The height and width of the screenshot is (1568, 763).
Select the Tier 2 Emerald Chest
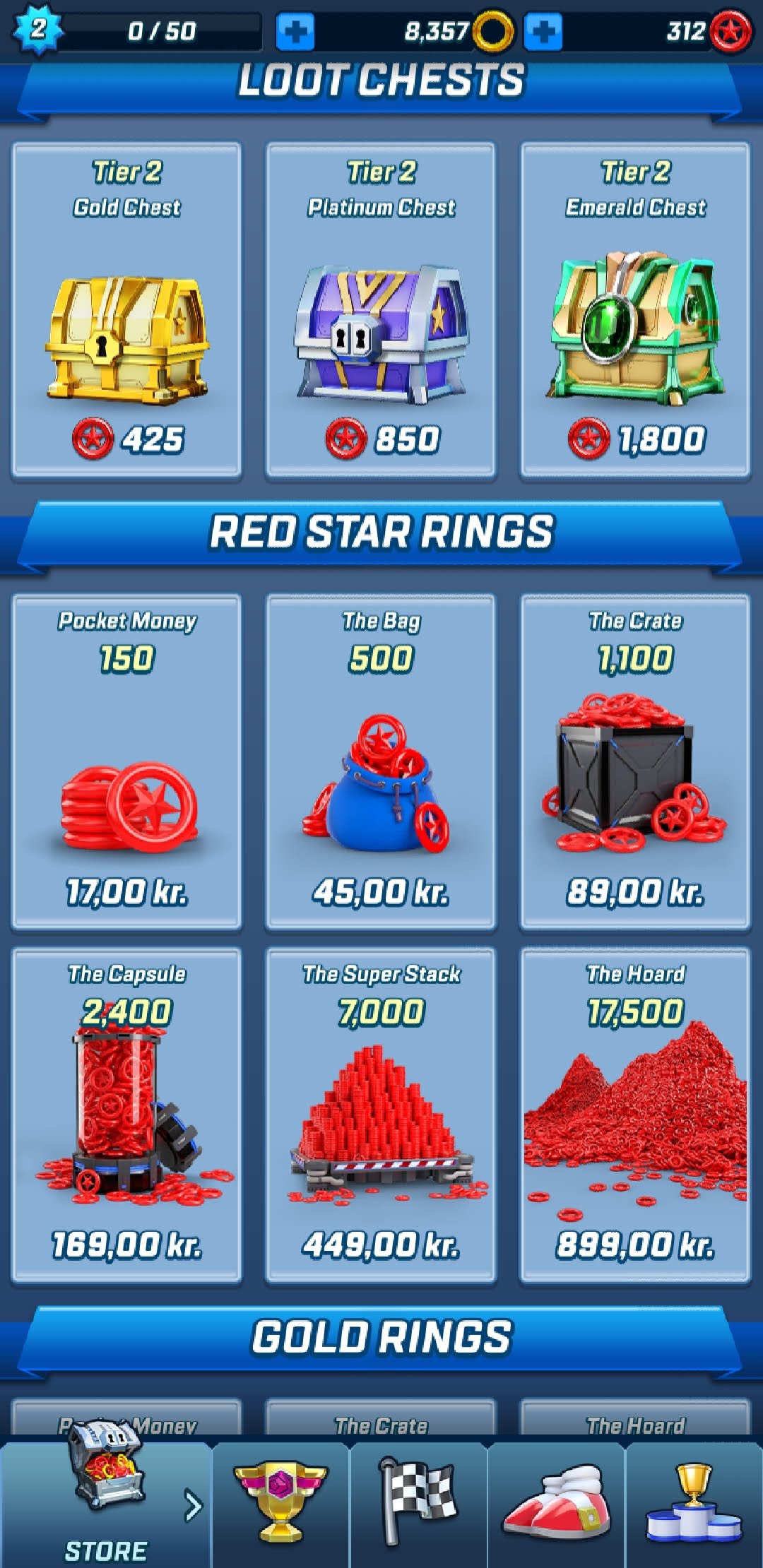point(635,311)
